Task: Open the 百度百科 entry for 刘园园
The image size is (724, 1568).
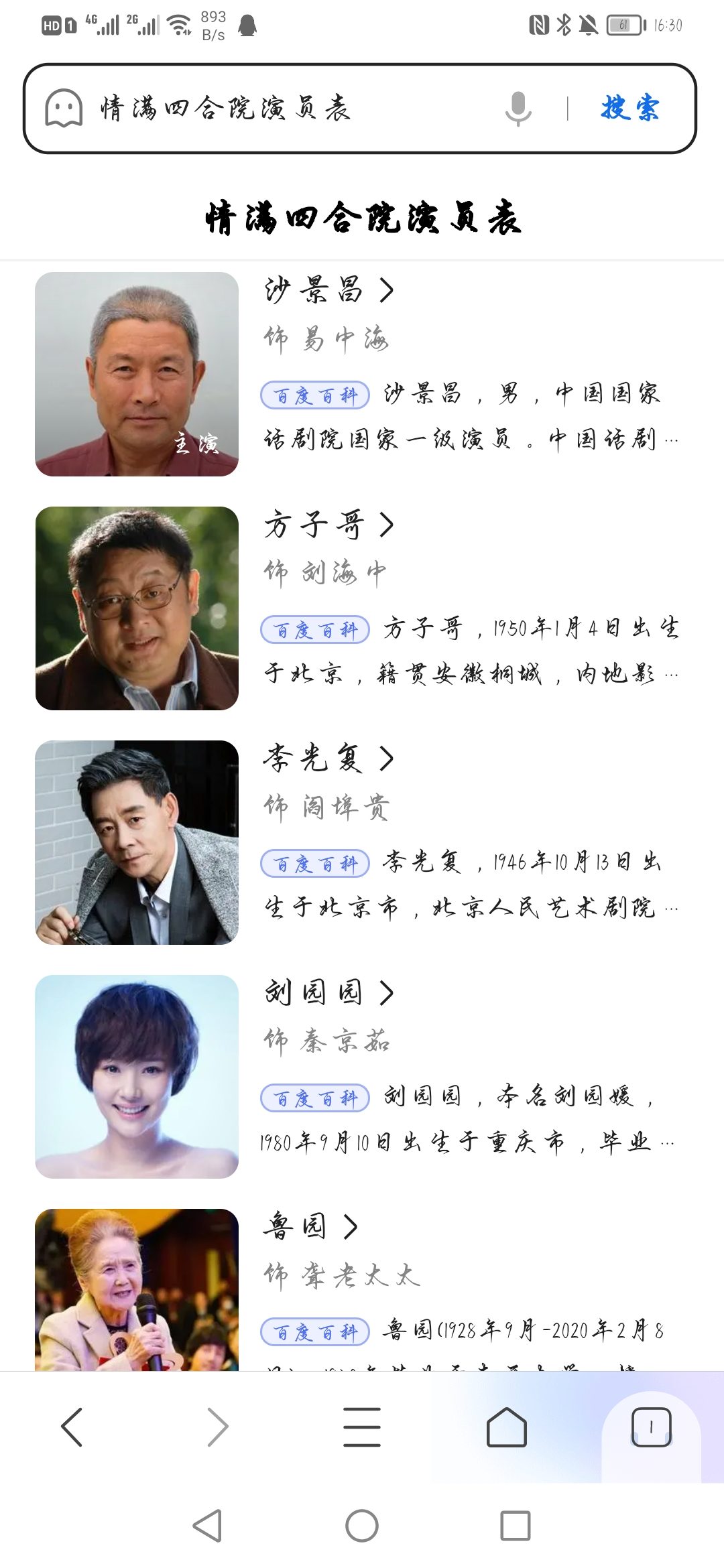Action: 315,1098
